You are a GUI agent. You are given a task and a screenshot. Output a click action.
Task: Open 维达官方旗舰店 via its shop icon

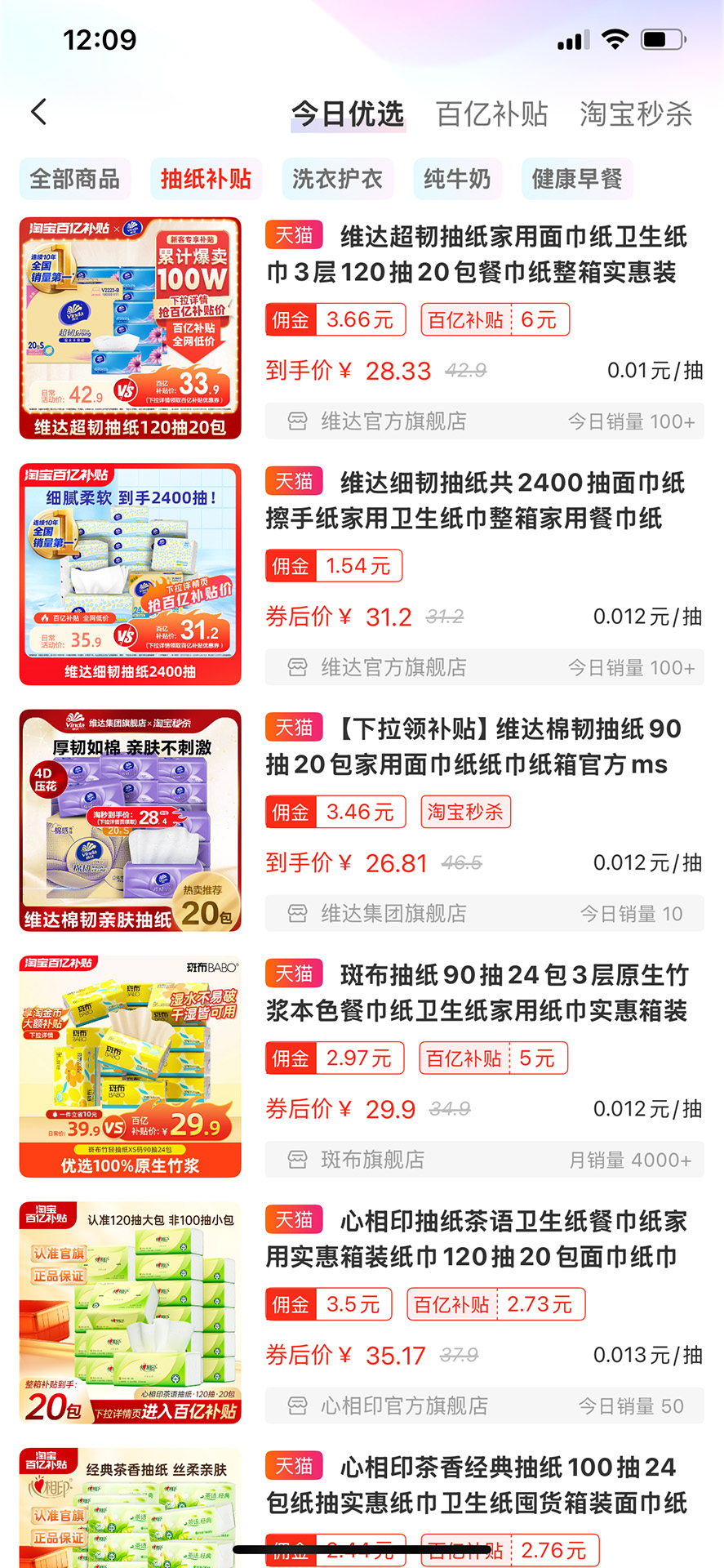[x=296, y=421]
